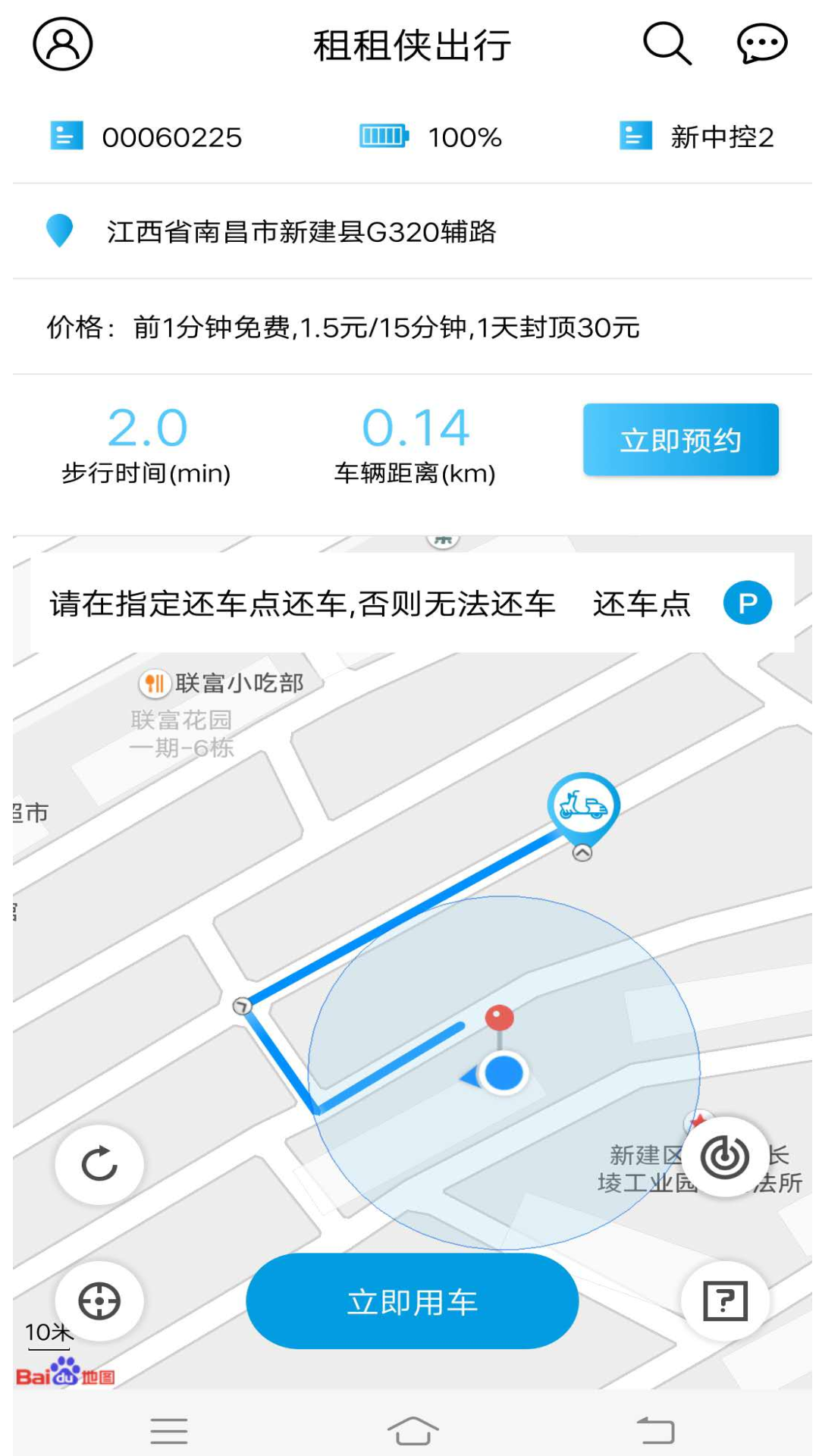
Task: Go to the system home screen
Action: coord(413,1431)
